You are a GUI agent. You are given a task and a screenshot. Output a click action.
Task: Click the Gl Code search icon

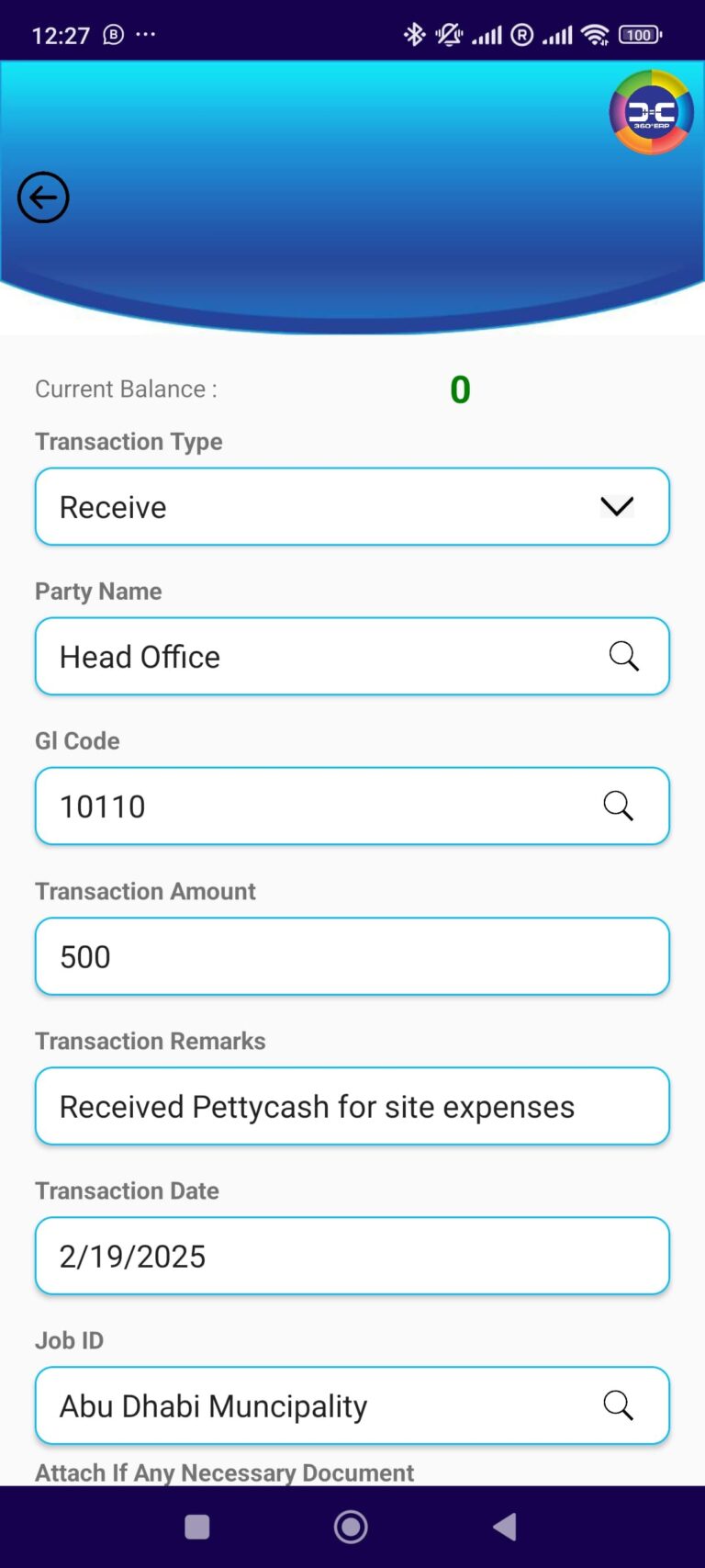(618, 806)
